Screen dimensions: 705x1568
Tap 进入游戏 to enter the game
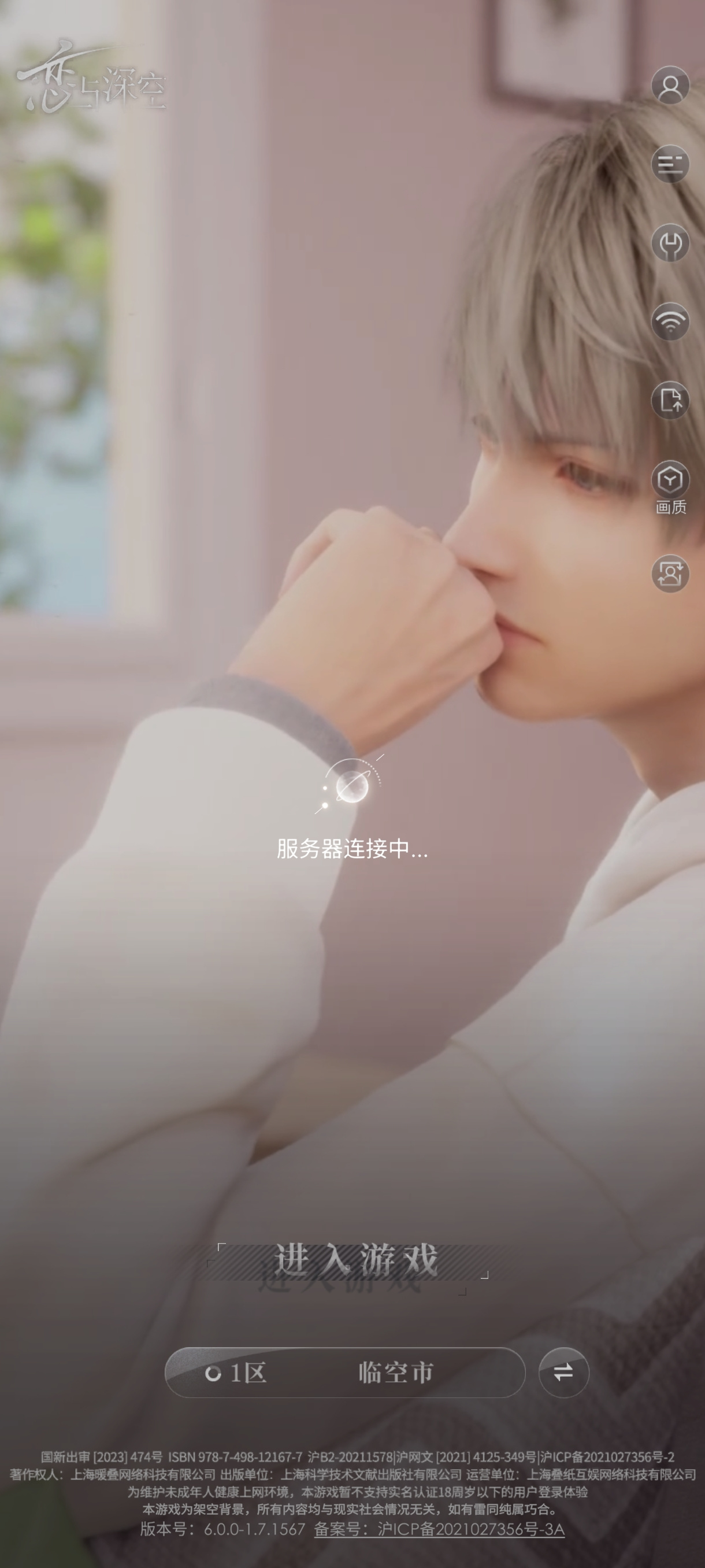356,1260
